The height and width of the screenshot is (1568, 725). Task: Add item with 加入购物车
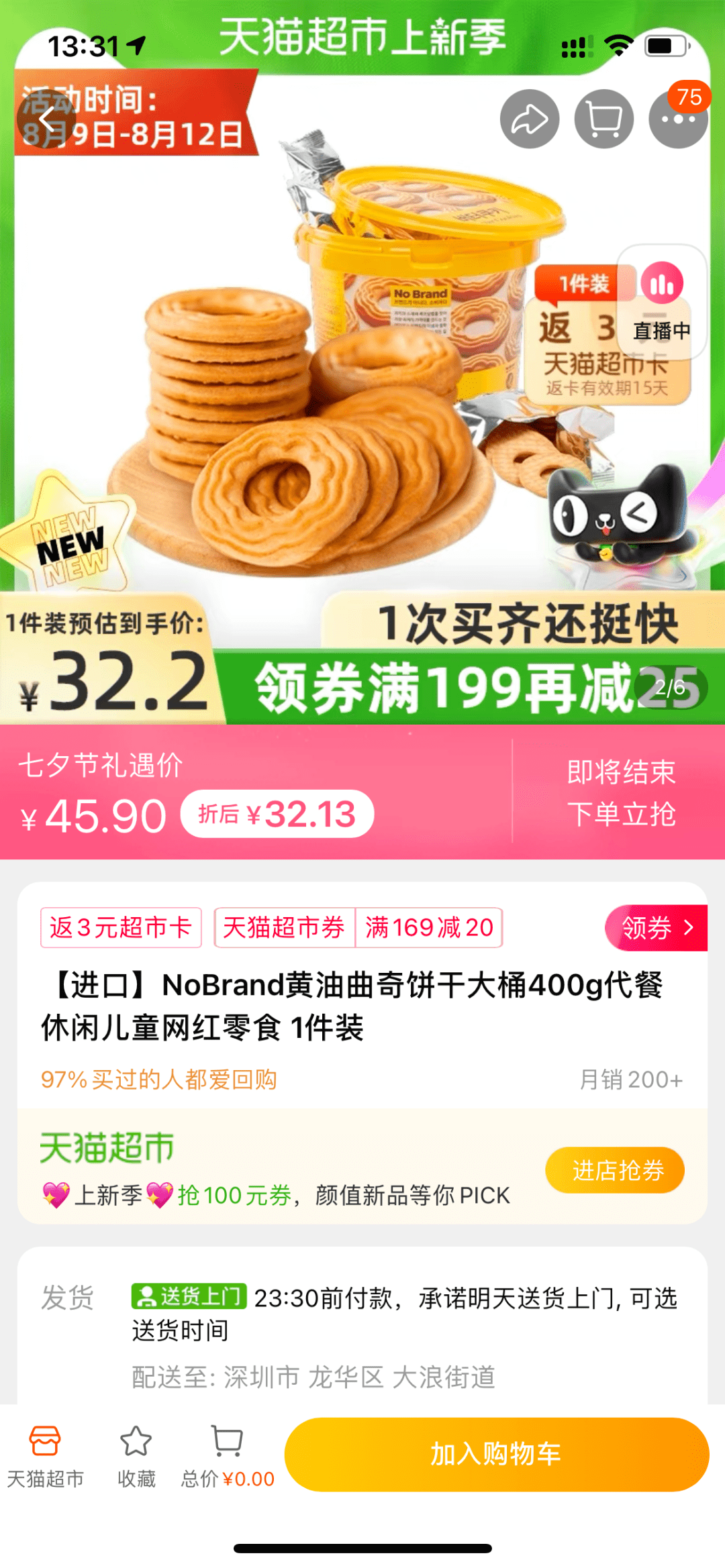coord(496,1455)
